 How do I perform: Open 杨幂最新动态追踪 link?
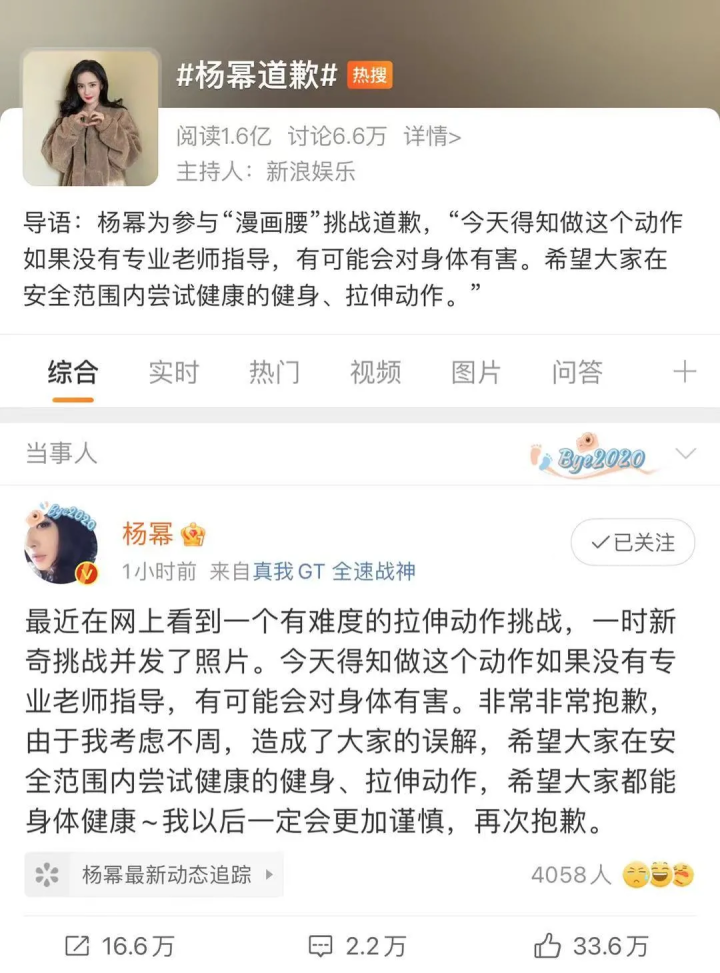click(156, 875)
